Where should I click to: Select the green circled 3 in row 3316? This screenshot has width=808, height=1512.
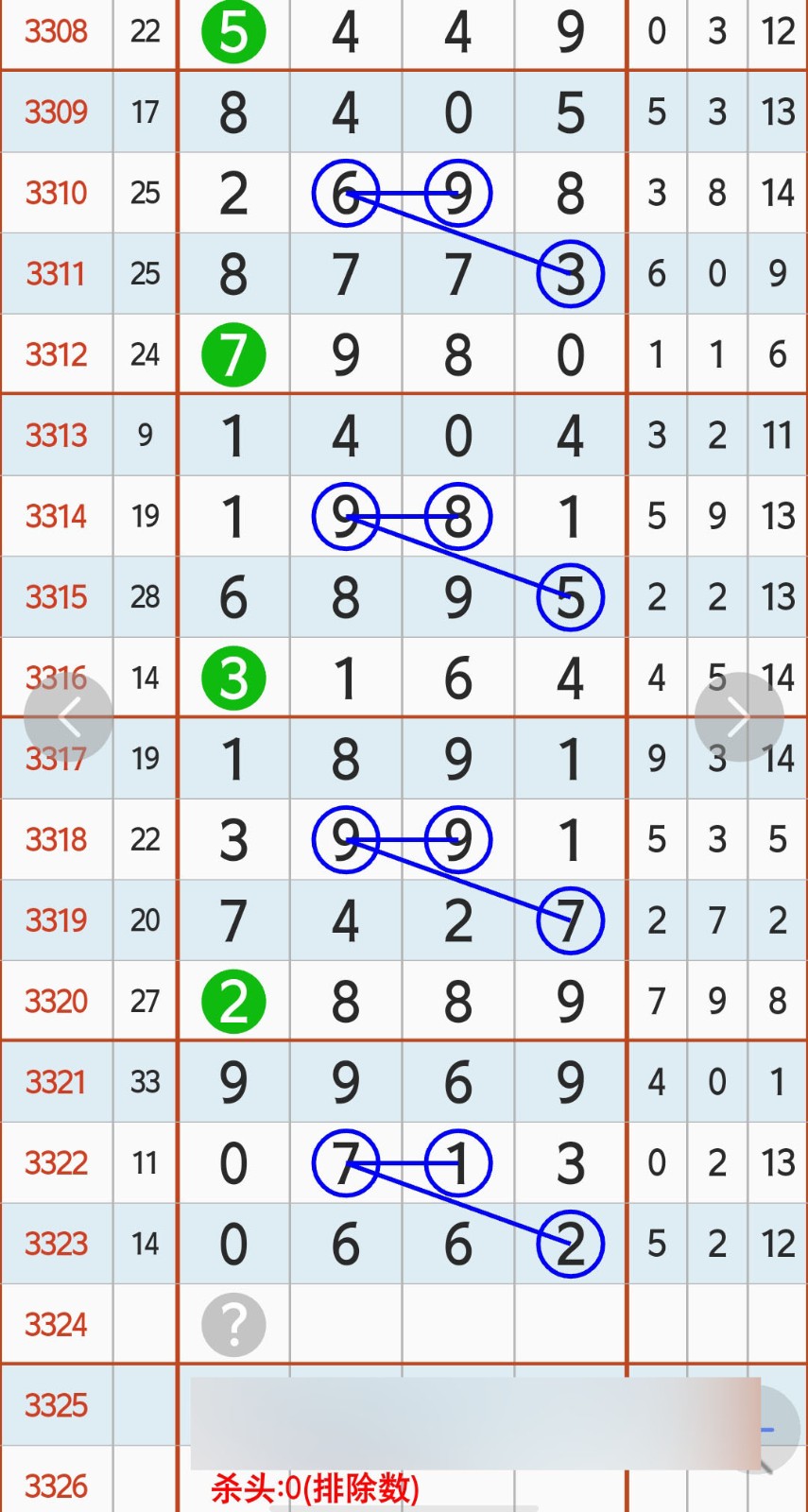click(x=233, y=677)
